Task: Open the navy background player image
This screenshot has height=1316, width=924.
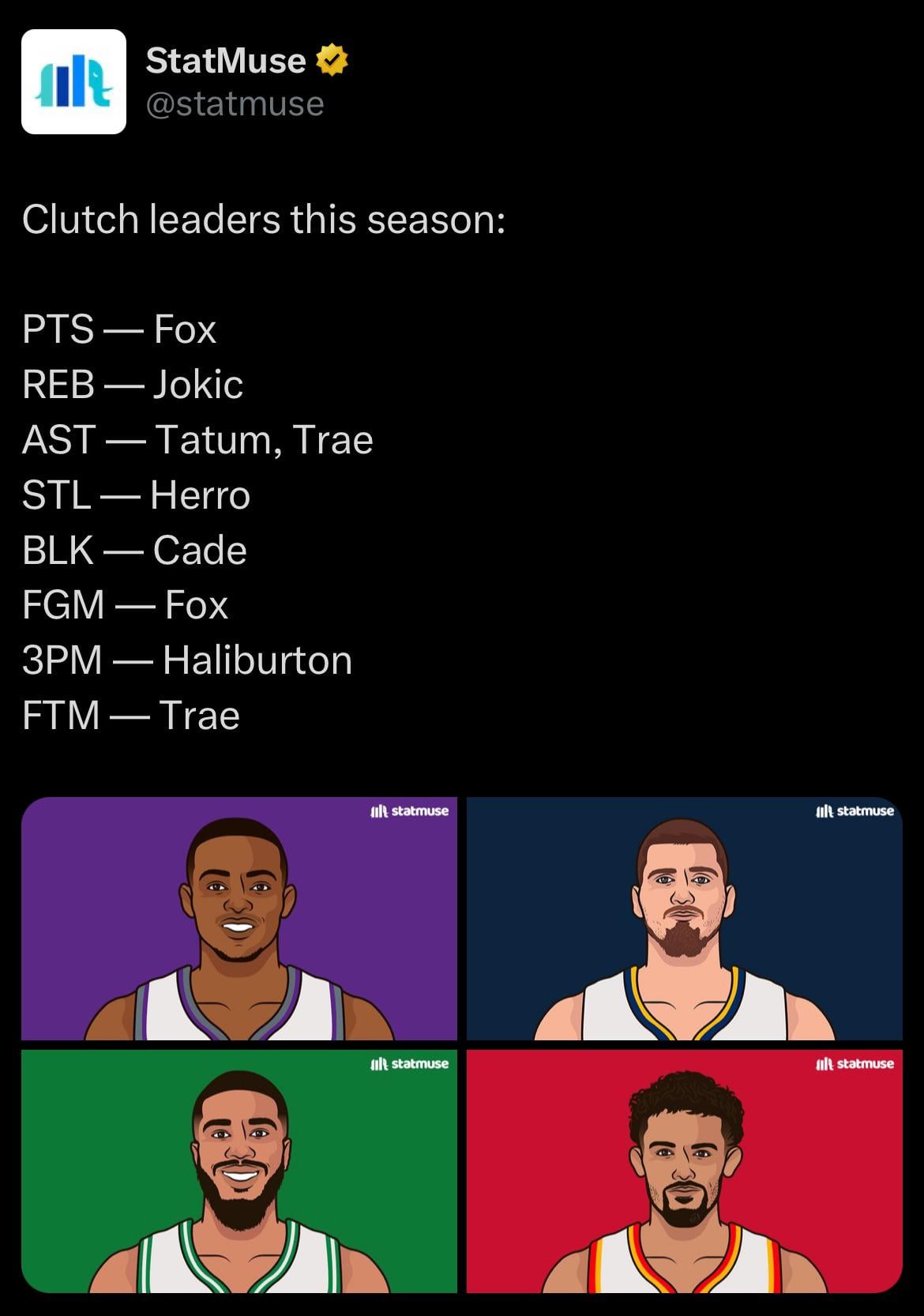Action: coord(684,919)
